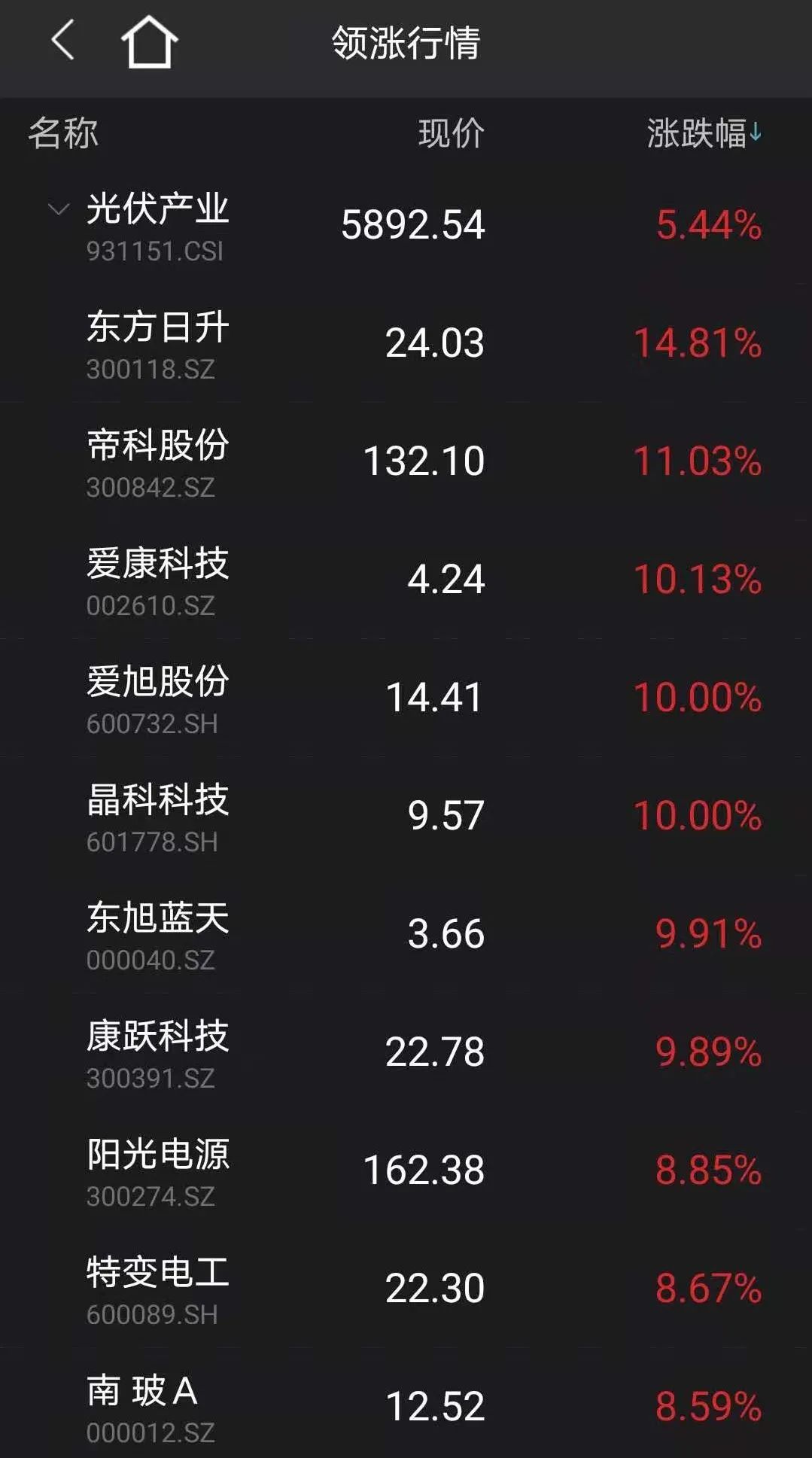Open stock 帝科股份 300842.SZ
Viewport: 812px width, 1458px height.
coord(406,461)
